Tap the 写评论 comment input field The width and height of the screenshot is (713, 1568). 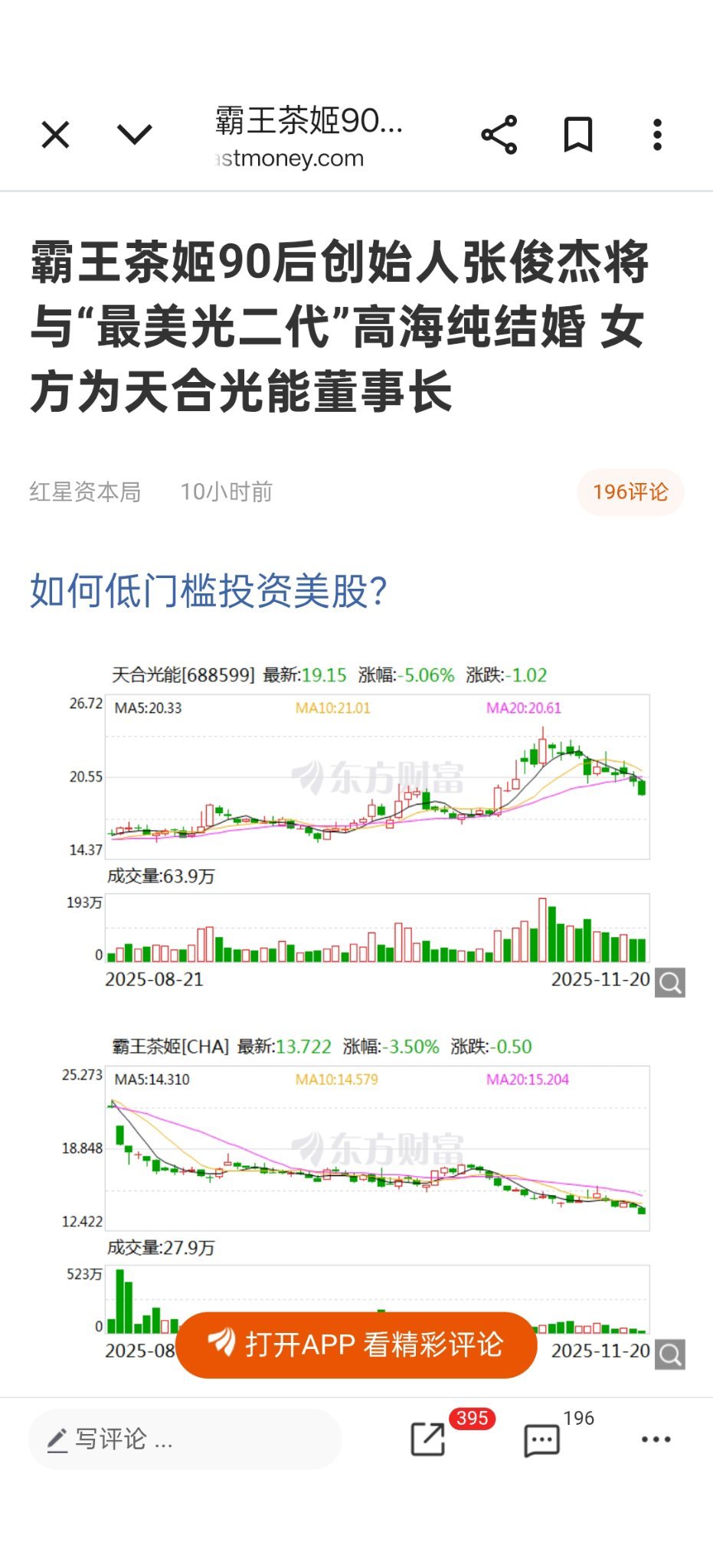(185, 1439)
